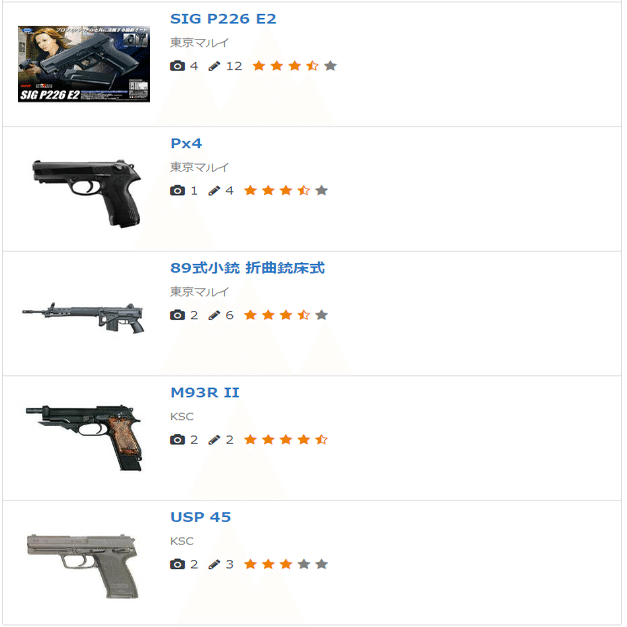This screenshot has width=627, height=627.
Task: Open the USP 45 product link
Action: pyautogui.click(x=200, y=517)
